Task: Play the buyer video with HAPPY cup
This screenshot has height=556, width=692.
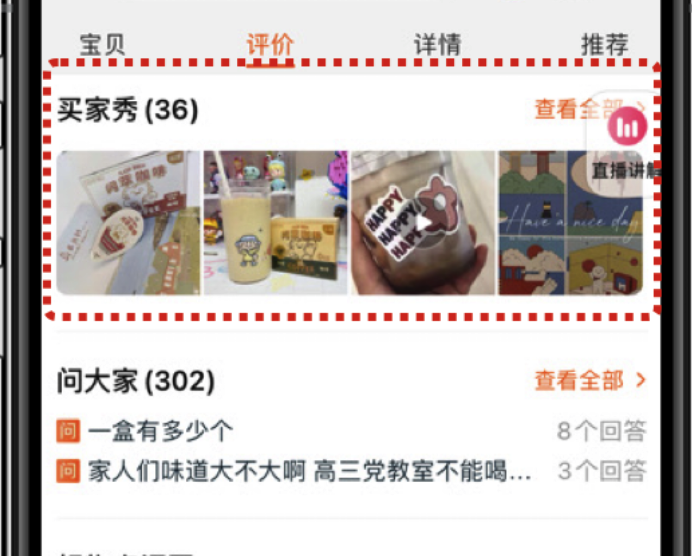Action: (x=423, y=222)
